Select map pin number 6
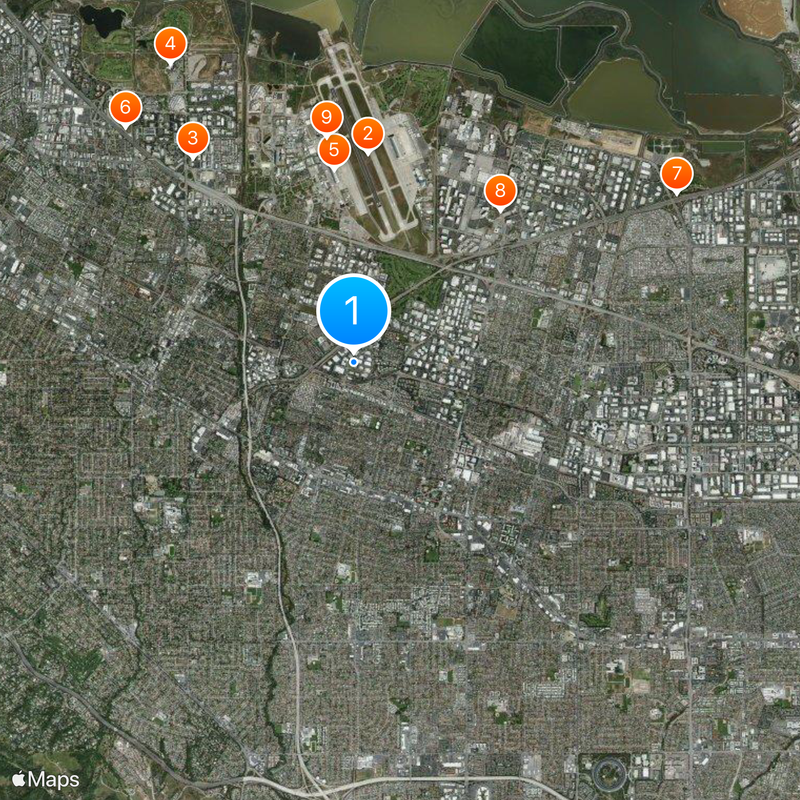The height and width of the screenshot is (800, 800). click(125, 107)
